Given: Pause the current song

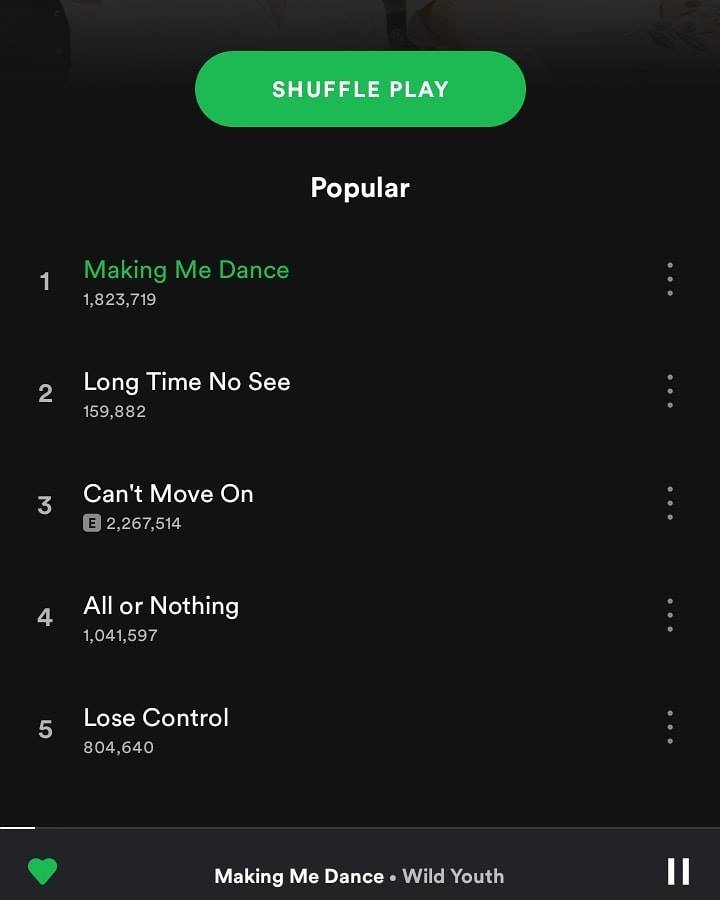Looking at the screenshot, I should (678, 872).
